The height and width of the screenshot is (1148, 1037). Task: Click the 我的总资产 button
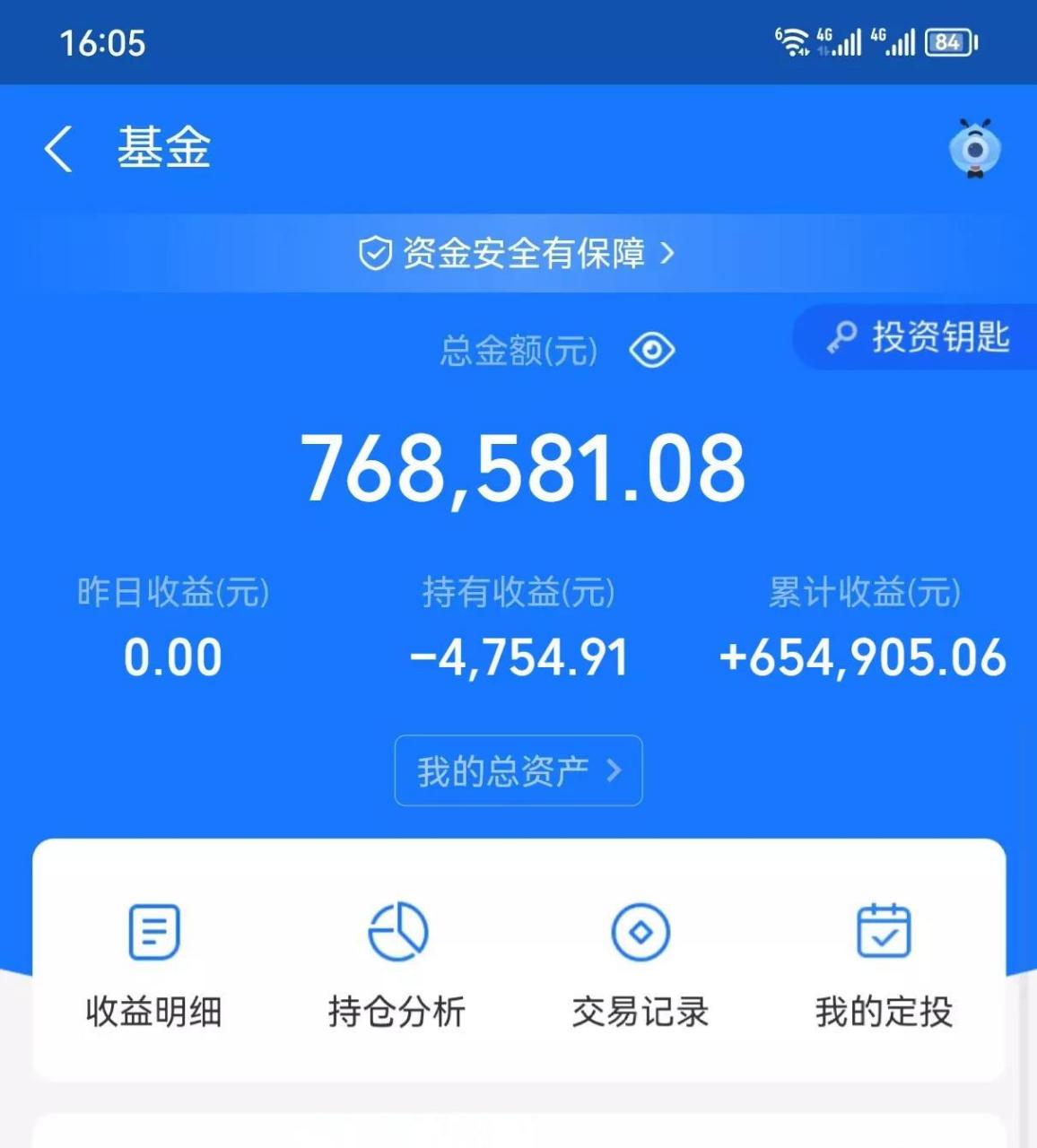[518, 771]
